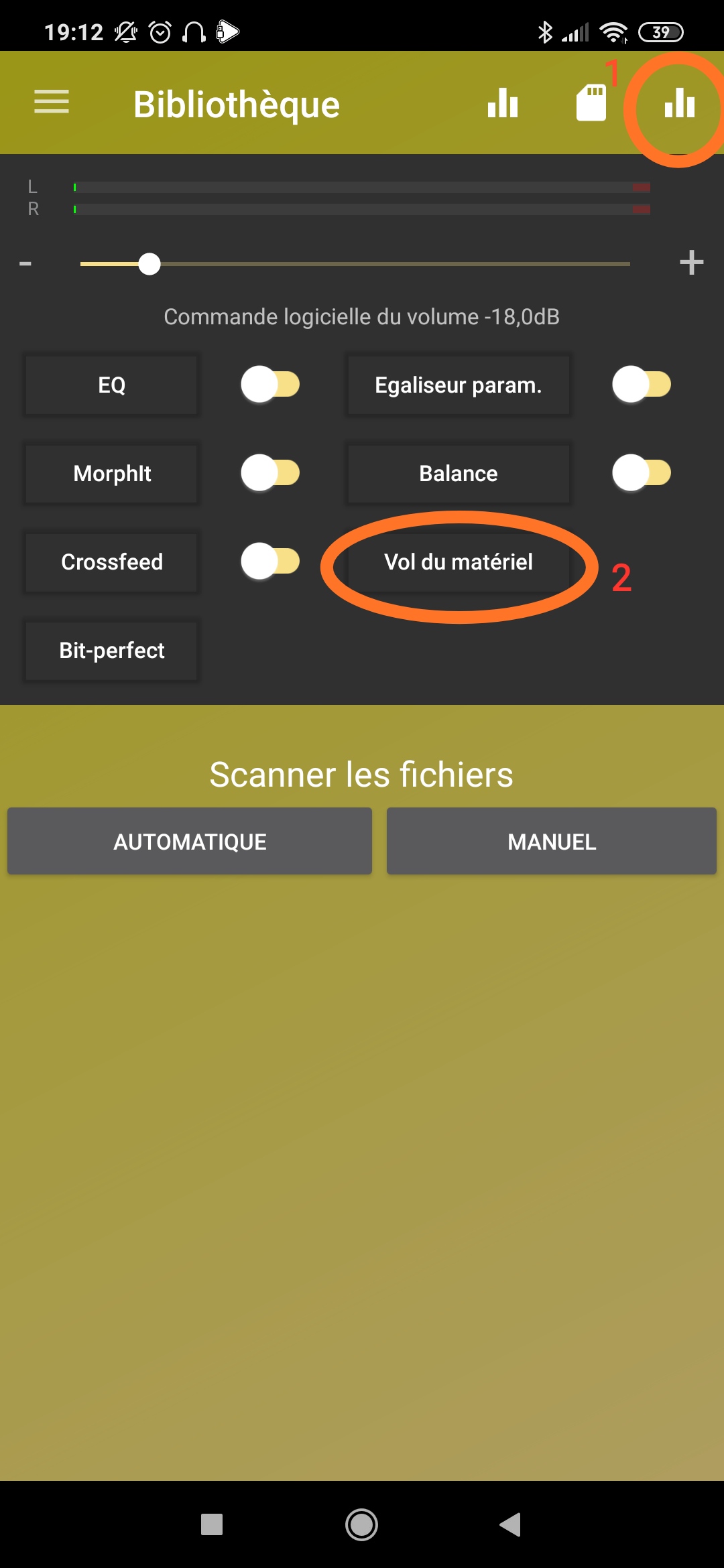This screenshot has height=1568, width=724.
Task: Open the Balance settings
Action: pos(459,474)
